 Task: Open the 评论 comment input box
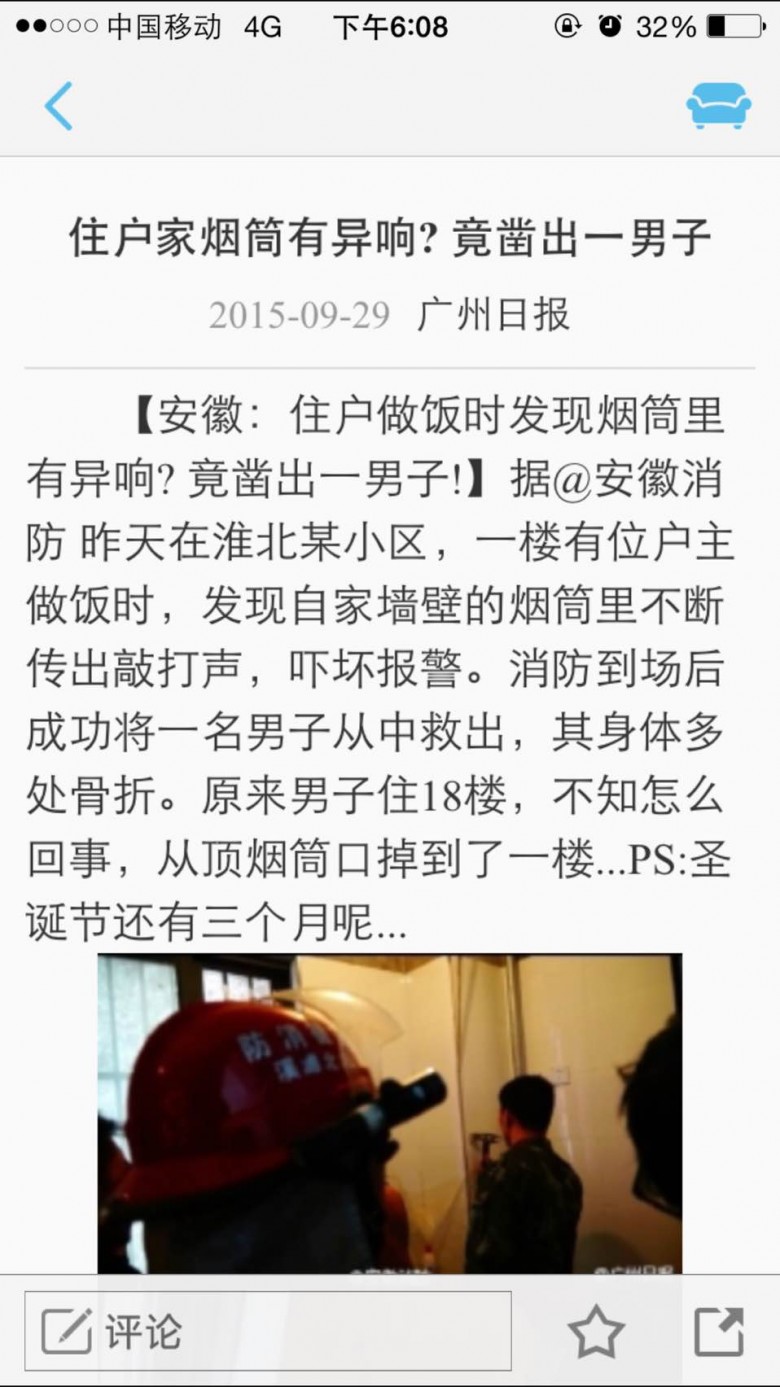pos(268,1331)
